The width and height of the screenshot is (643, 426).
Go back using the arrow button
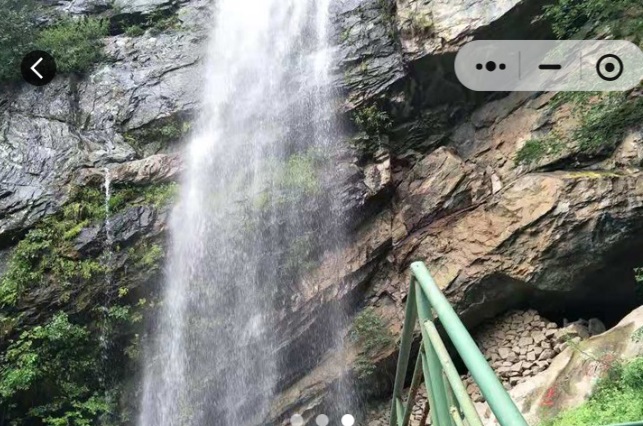38,68
